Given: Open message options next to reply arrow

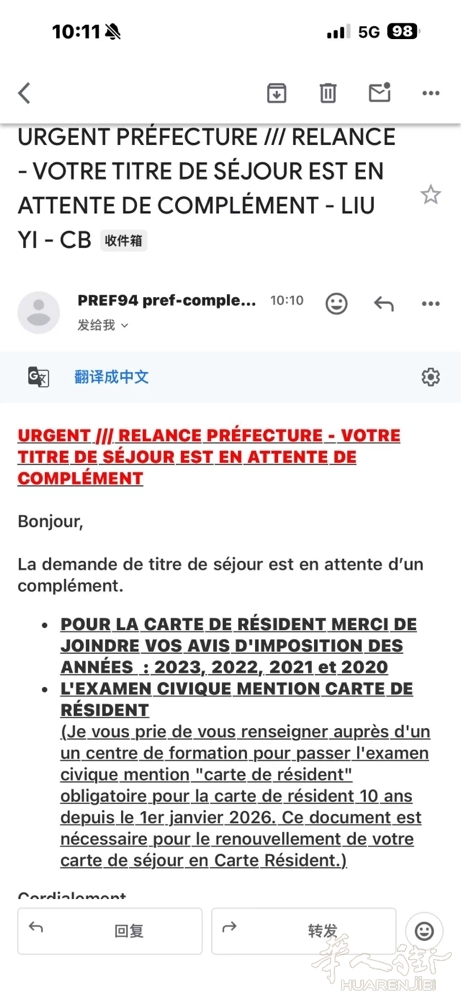Looking at the screenshot, I should pos(431,304).
